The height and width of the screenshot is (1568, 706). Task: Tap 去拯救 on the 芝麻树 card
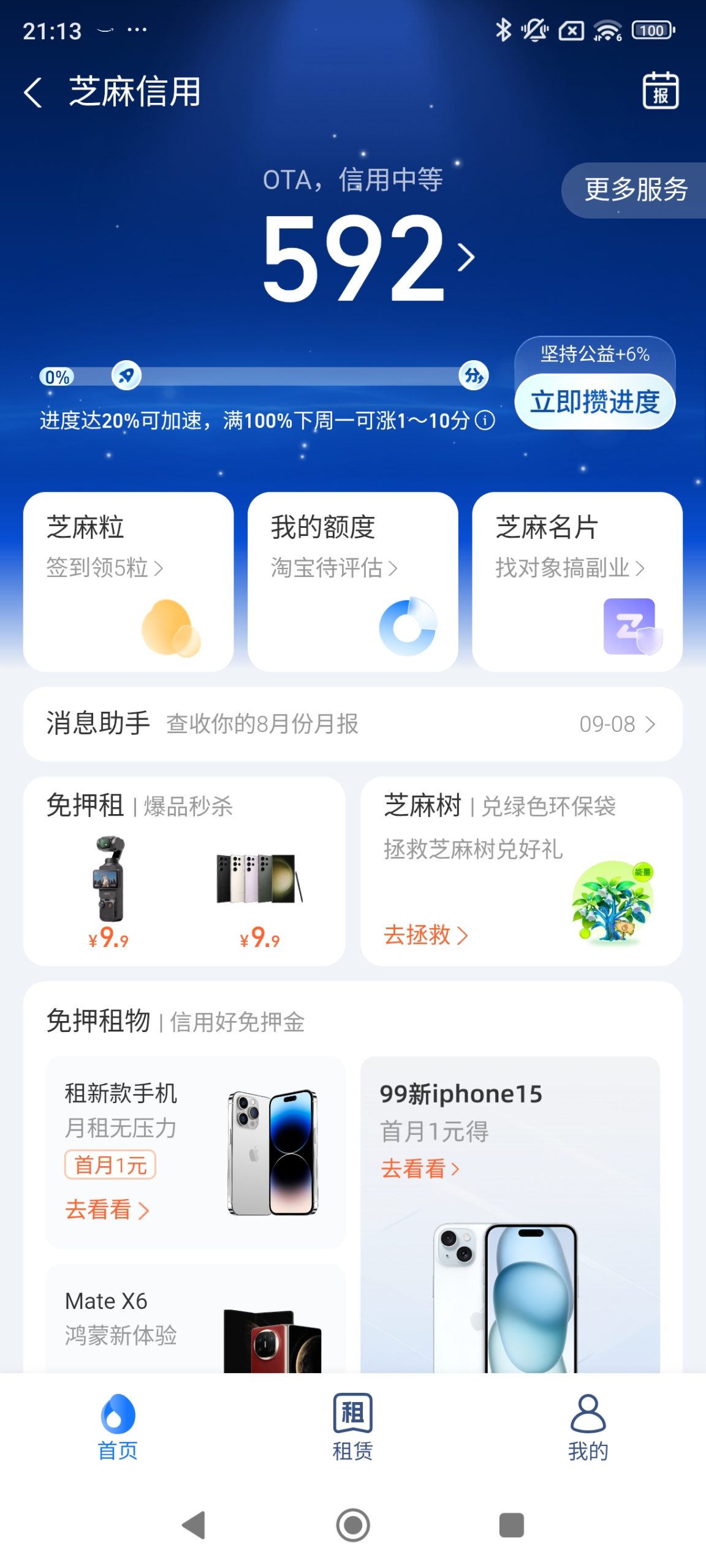425,935
